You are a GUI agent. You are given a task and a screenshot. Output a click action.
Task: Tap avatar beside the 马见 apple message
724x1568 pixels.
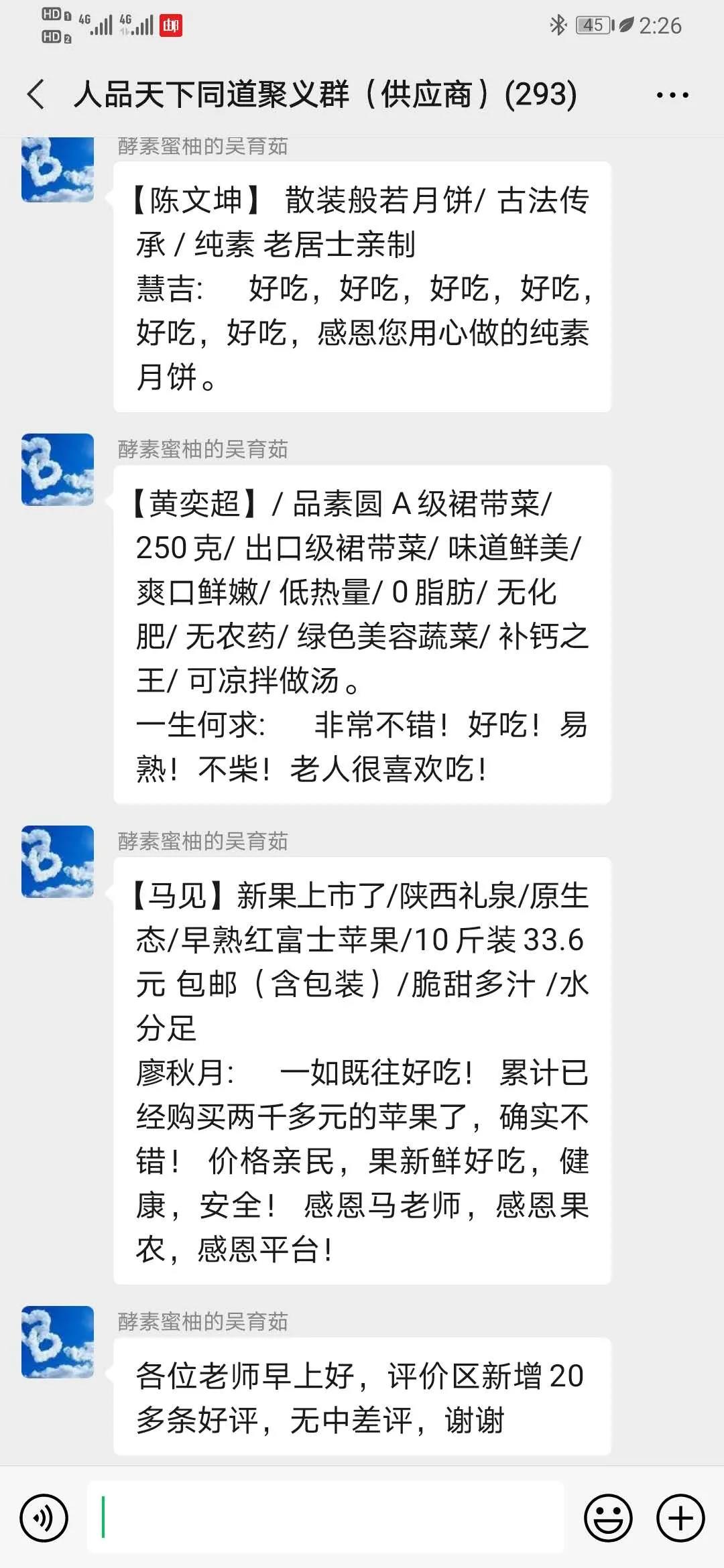[x=58, y=861]
